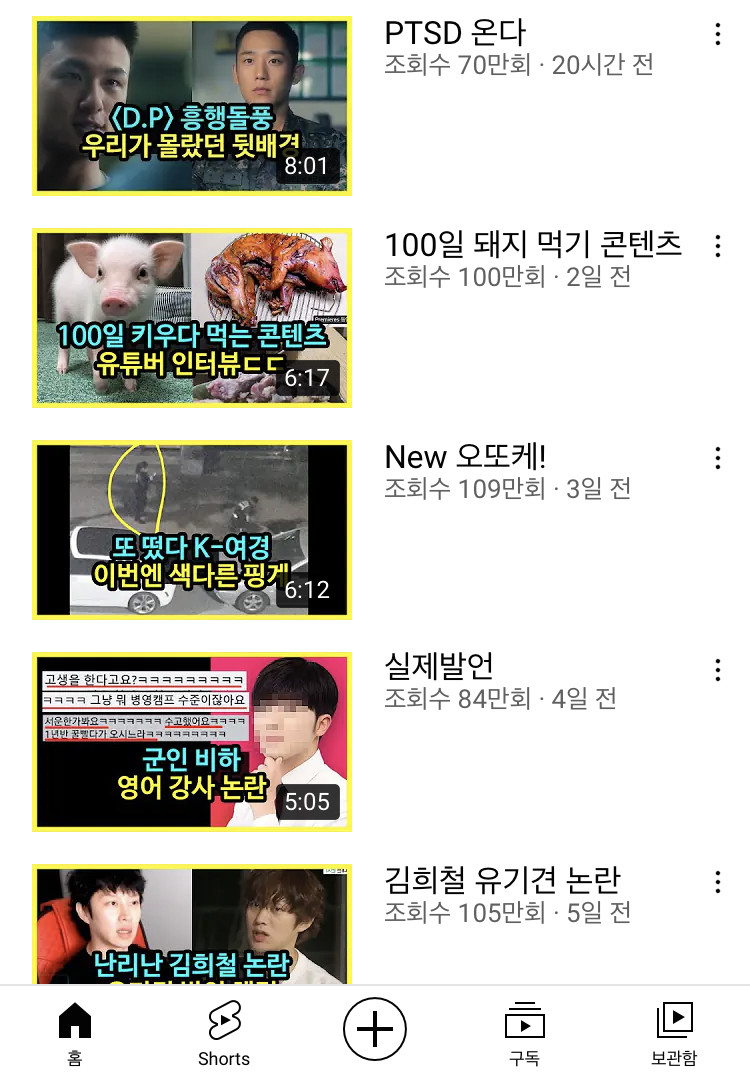Switch to the Shorts tab

pos(224,1033)
